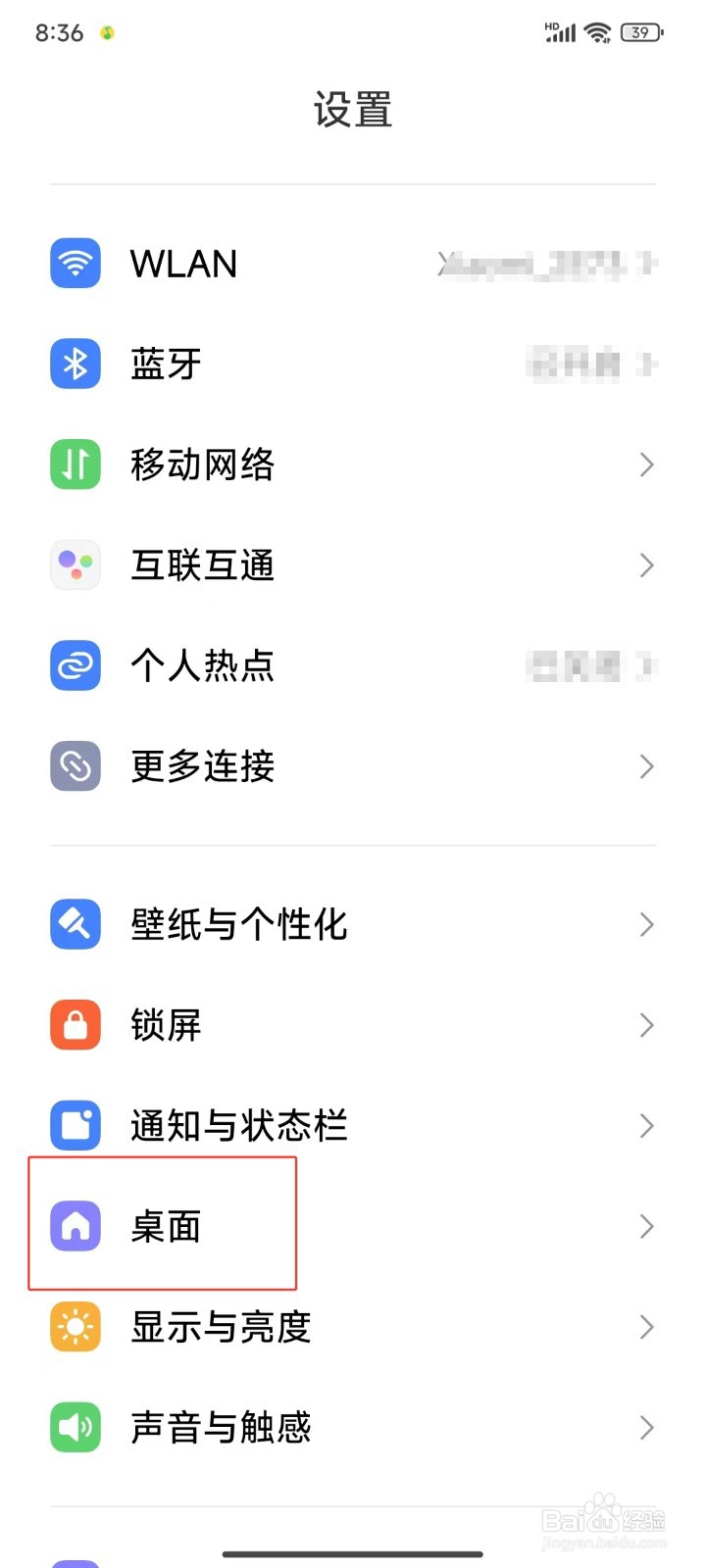Open 互联互通 via its colored dots icon
The image size is (706, 1568).
75,565
